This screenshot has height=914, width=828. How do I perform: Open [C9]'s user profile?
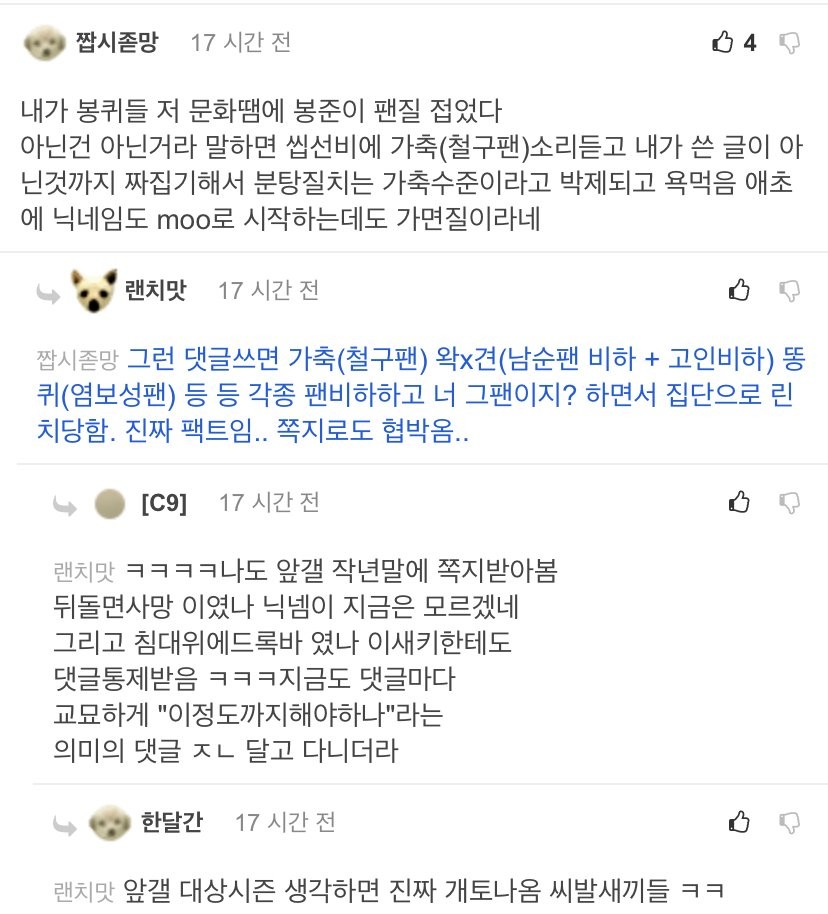pos(163,502)
